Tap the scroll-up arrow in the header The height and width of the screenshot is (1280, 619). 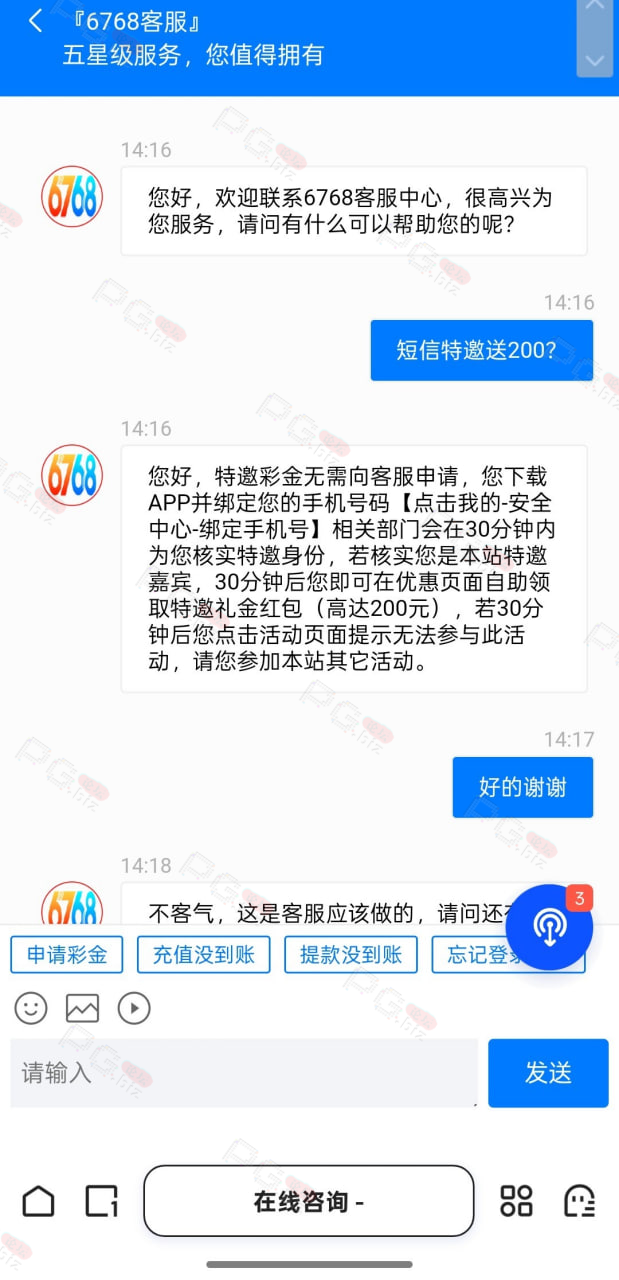pos(595,7)
